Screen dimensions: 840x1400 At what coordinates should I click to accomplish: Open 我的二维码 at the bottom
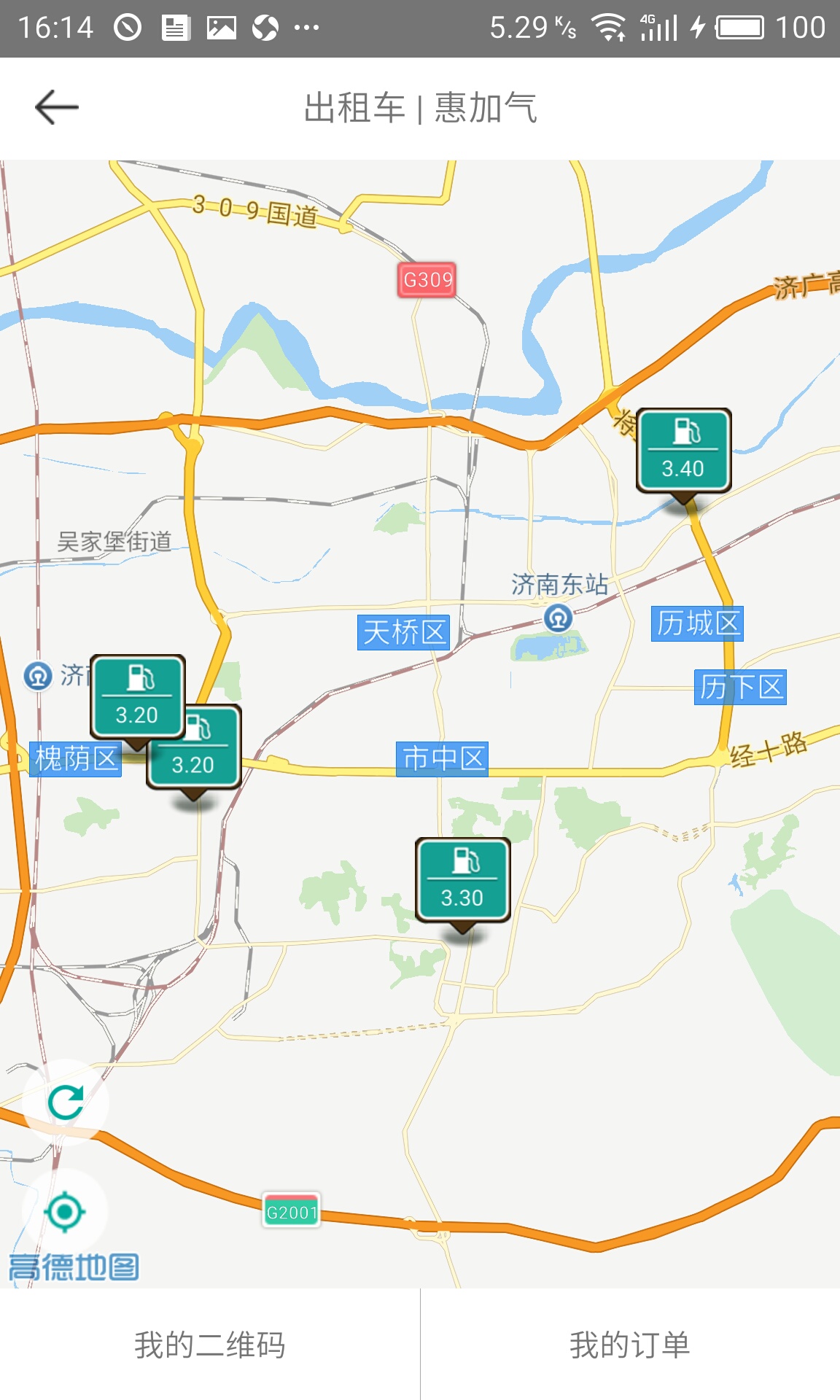210,1344
